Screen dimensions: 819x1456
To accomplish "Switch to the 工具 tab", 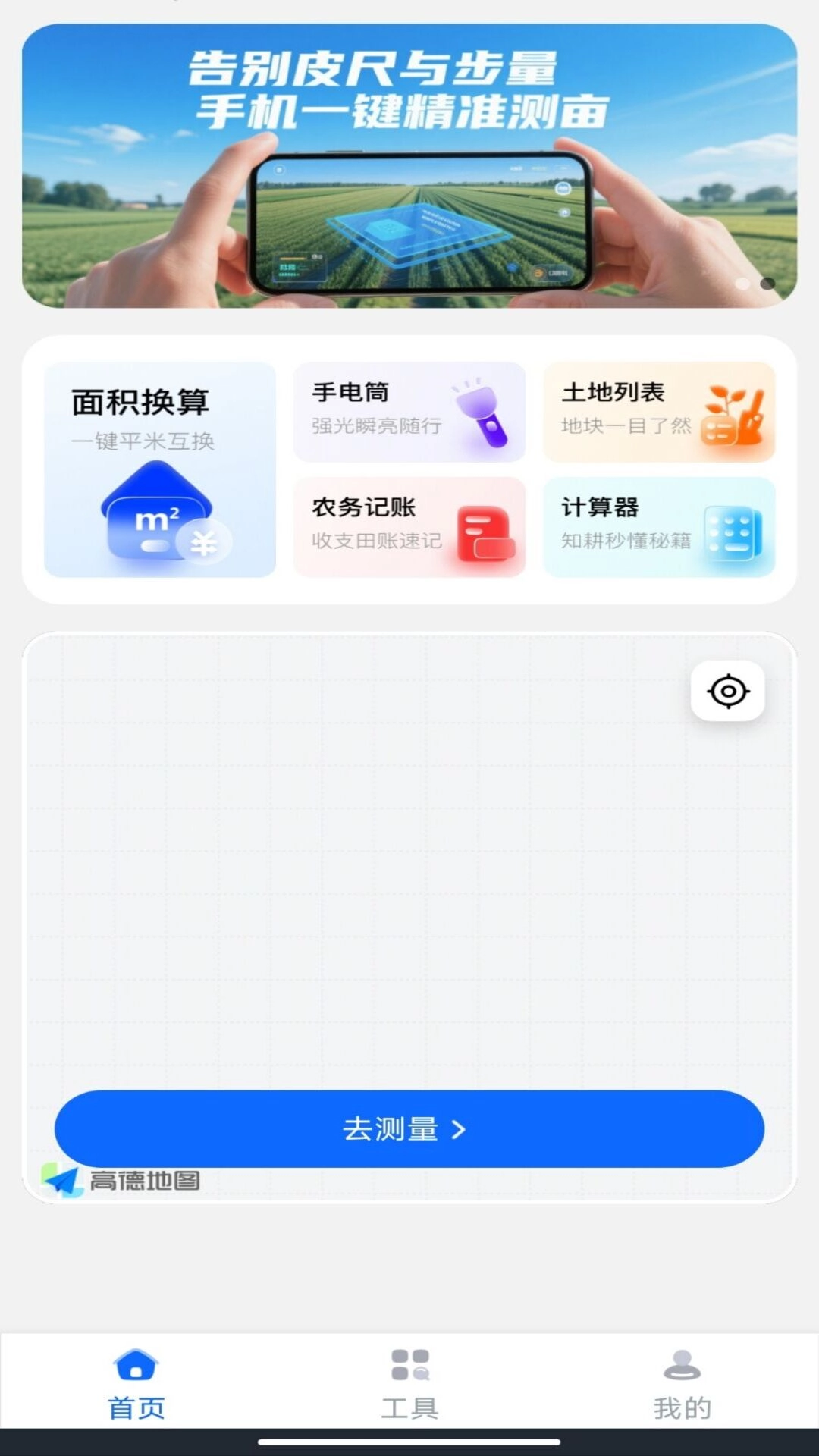I will pos(411,1388).
